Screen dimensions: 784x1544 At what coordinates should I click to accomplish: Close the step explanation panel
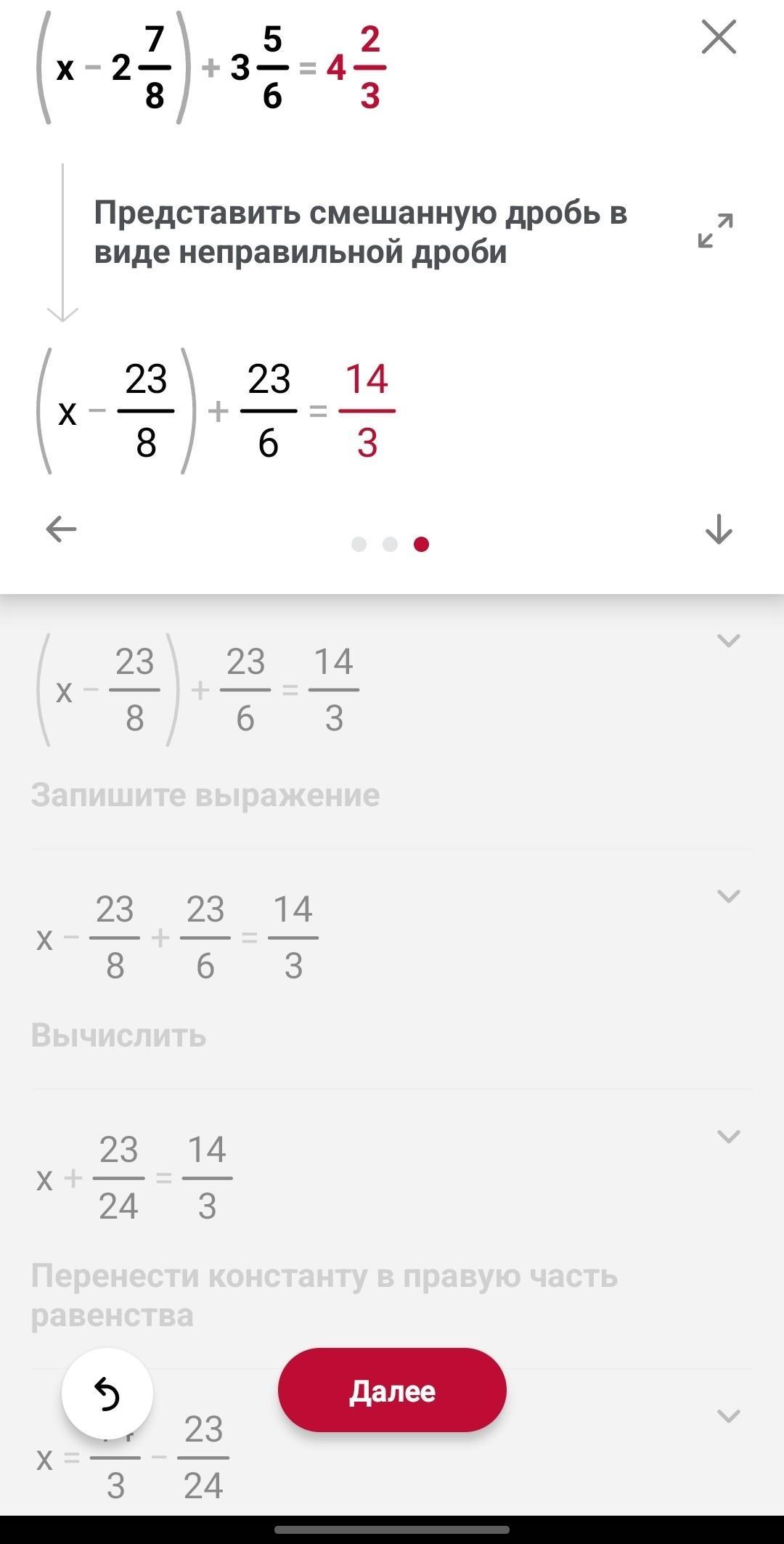tap(719, 38)
